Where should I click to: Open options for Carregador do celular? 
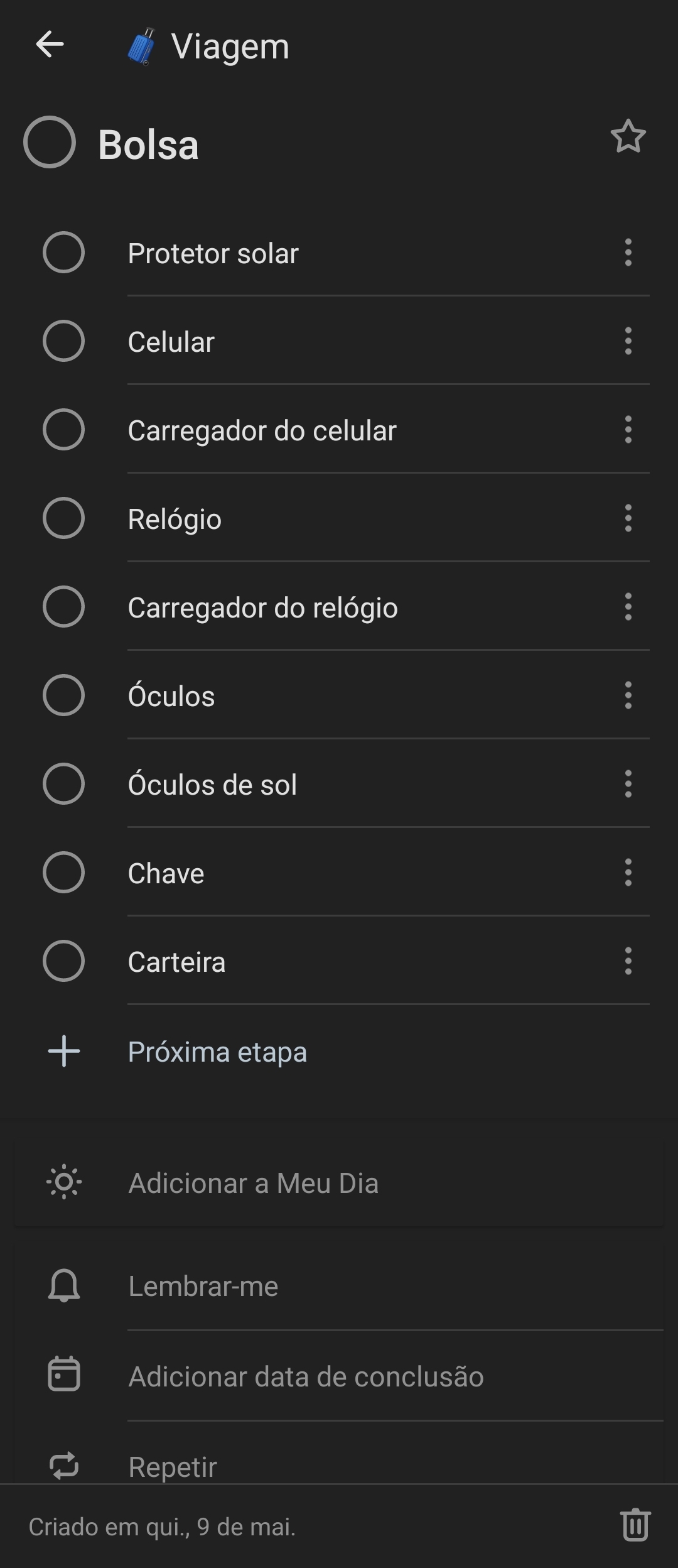point(628,430)
